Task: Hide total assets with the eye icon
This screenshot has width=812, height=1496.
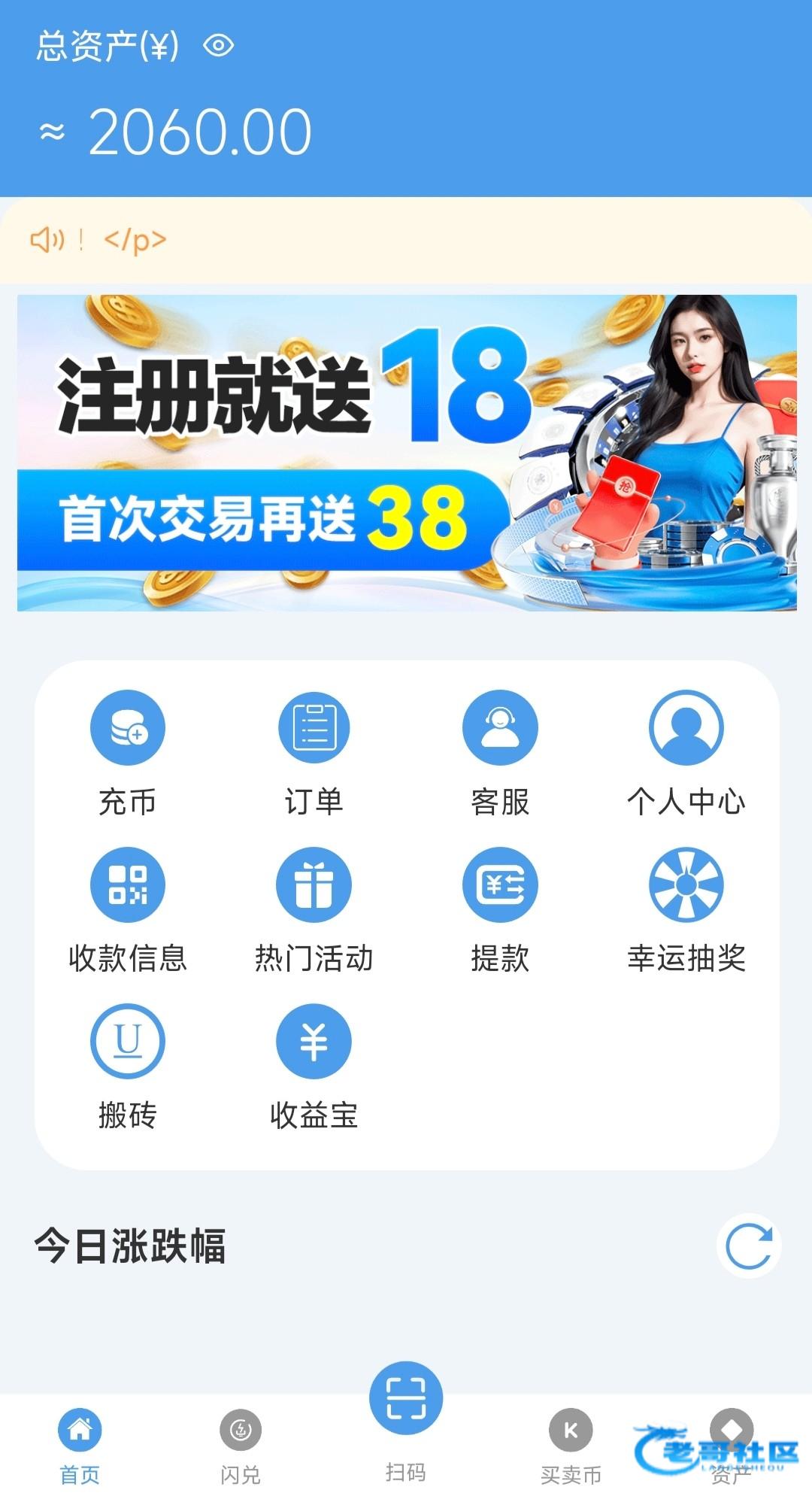Action: [219, 46]
